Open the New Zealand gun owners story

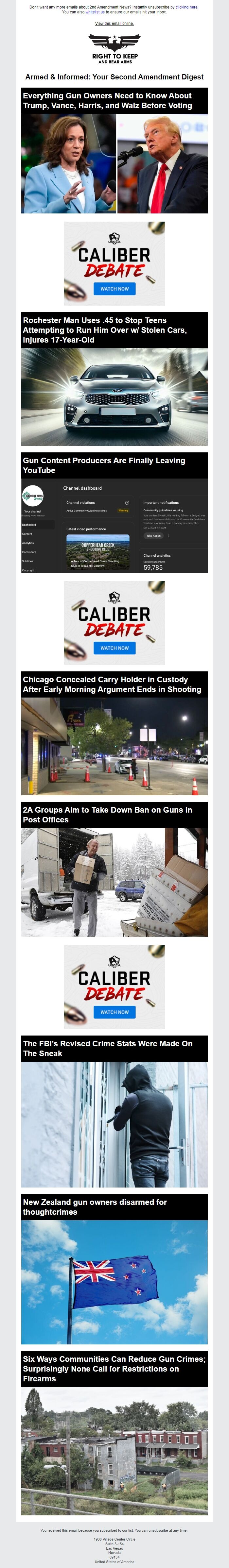click(95, 1206)
